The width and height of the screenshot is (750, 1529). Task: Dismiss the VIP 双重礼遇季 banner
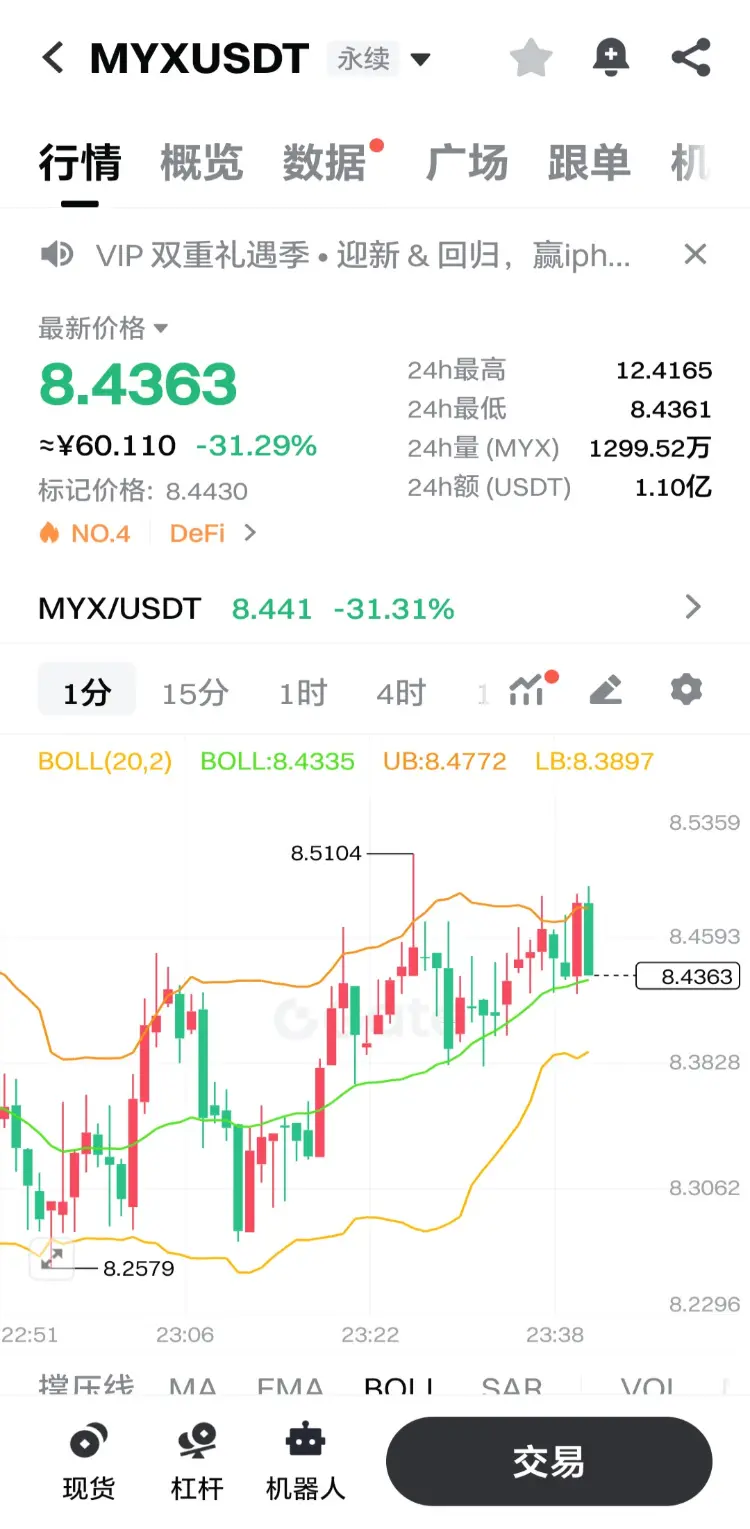[695, 255]
